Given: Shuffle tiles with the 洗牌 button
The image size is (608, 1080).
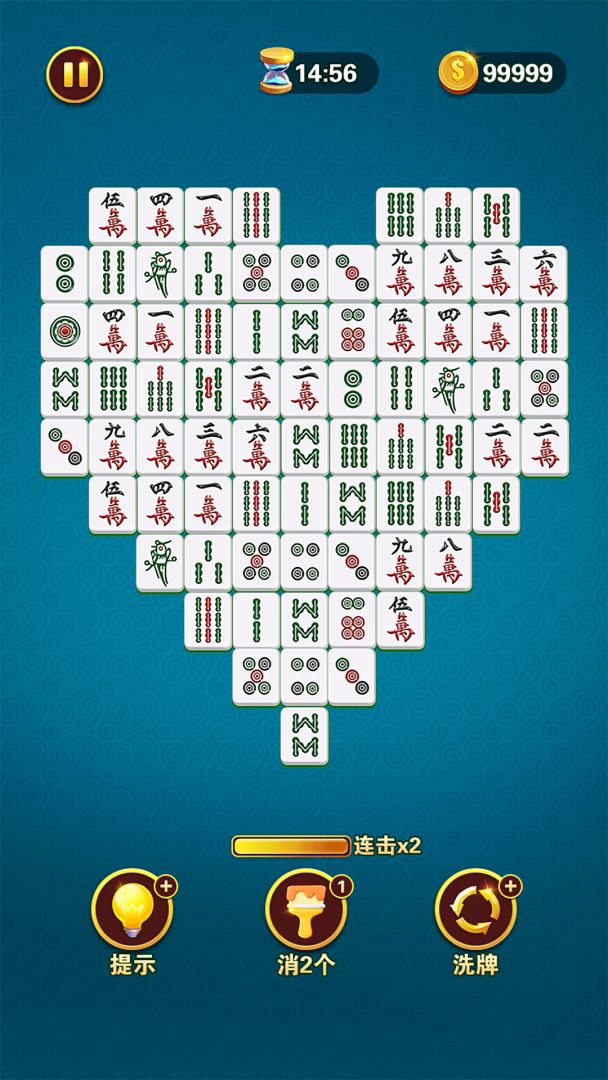Looking at the screenshot, I should 475,908.
